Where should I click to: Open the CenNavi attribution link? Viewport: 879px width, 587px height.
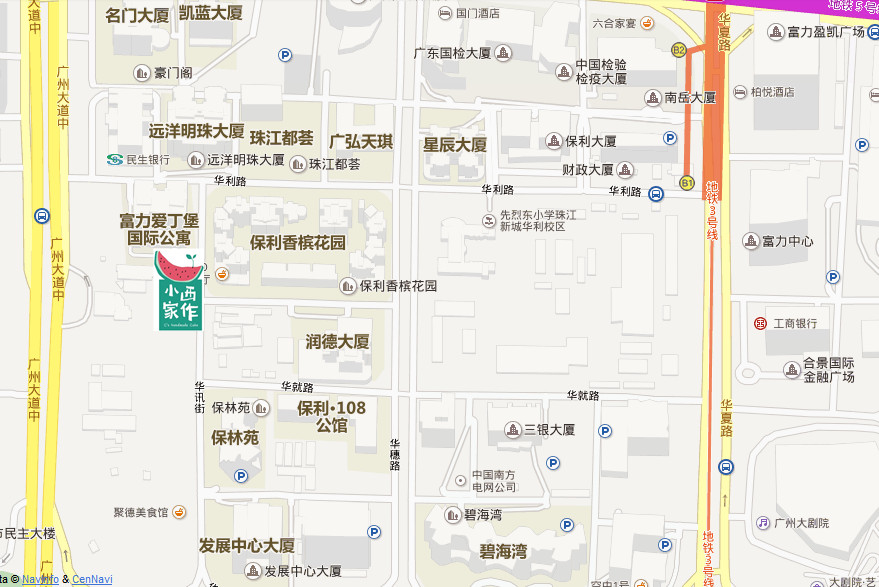92,579
